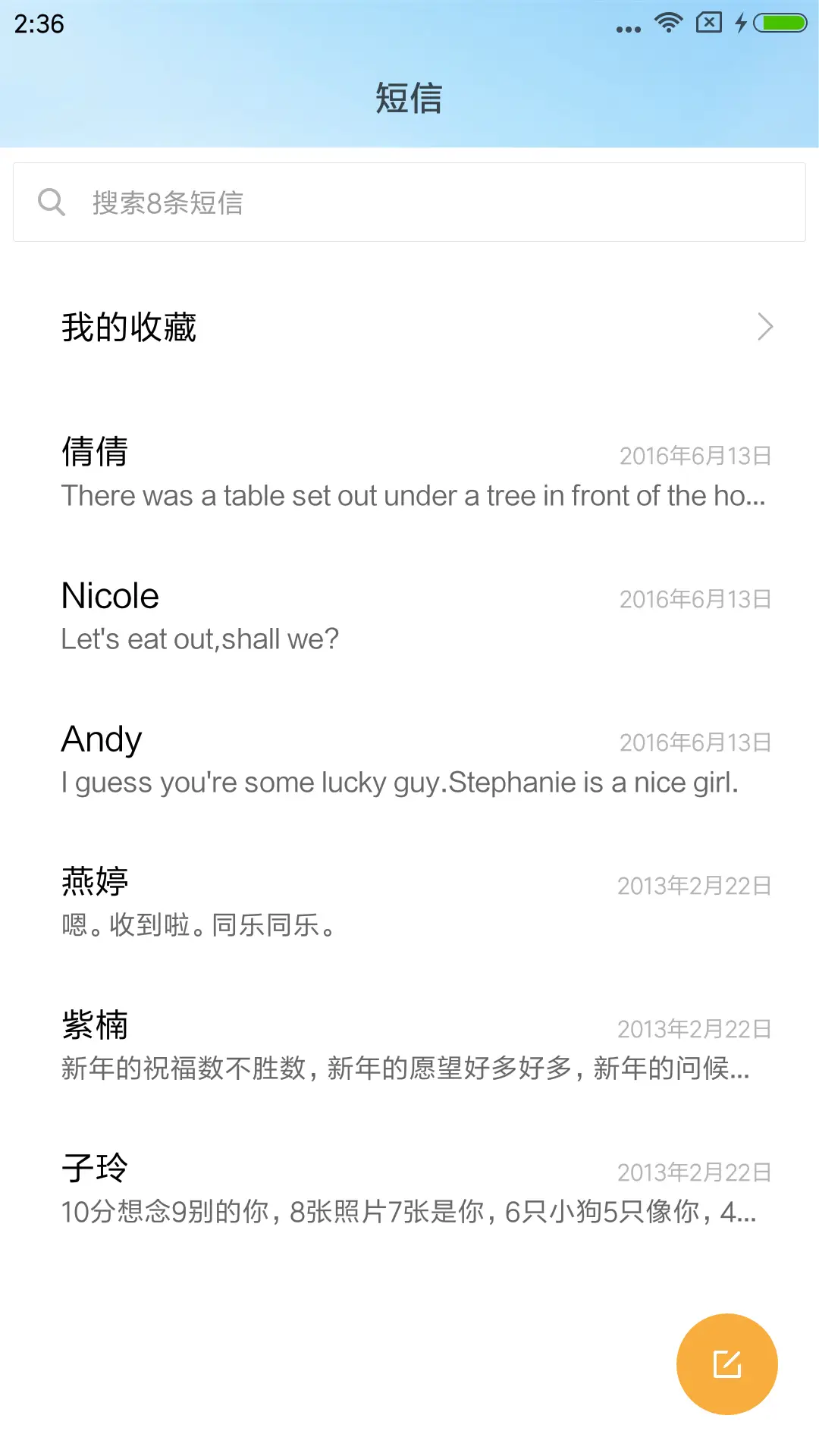Compose a new message
The width and height of the screenshot is (819, 1456).
[726, 1364]
